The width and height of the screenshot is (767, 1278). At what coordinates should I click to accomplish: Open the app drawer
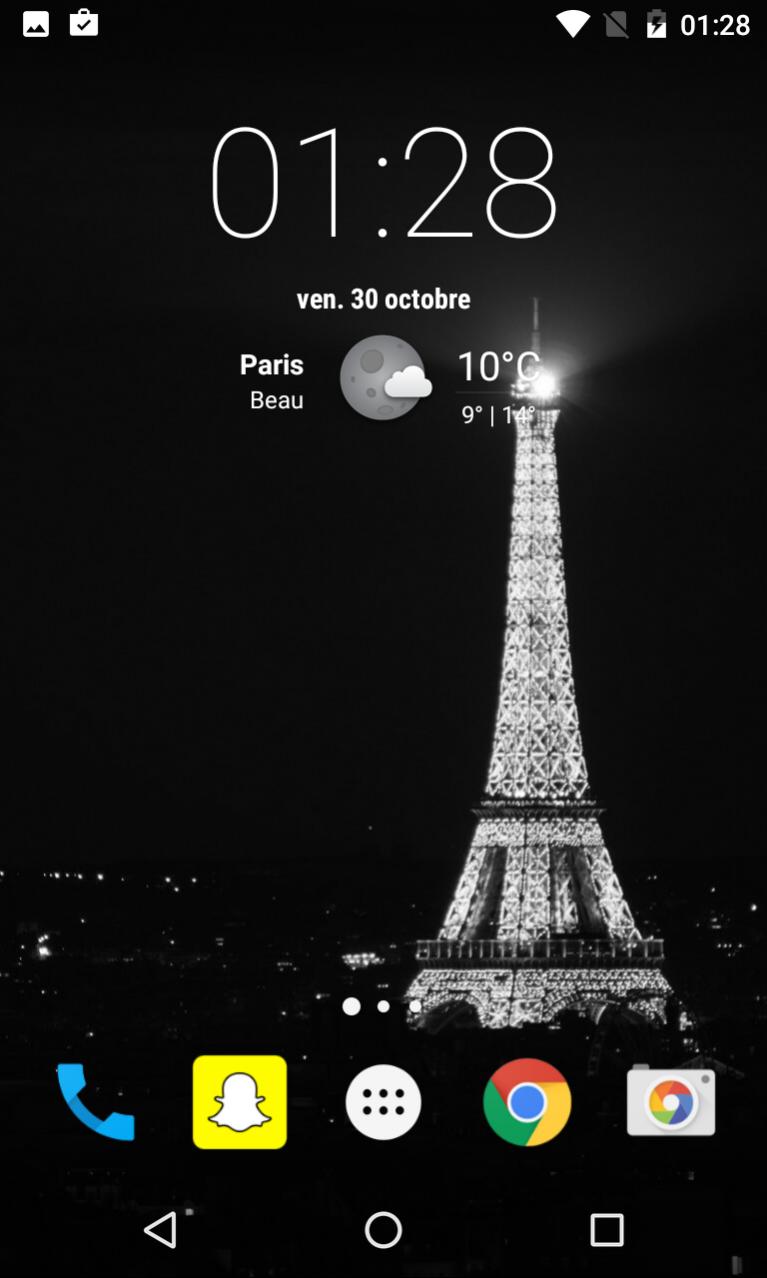tap(383, 1102)
